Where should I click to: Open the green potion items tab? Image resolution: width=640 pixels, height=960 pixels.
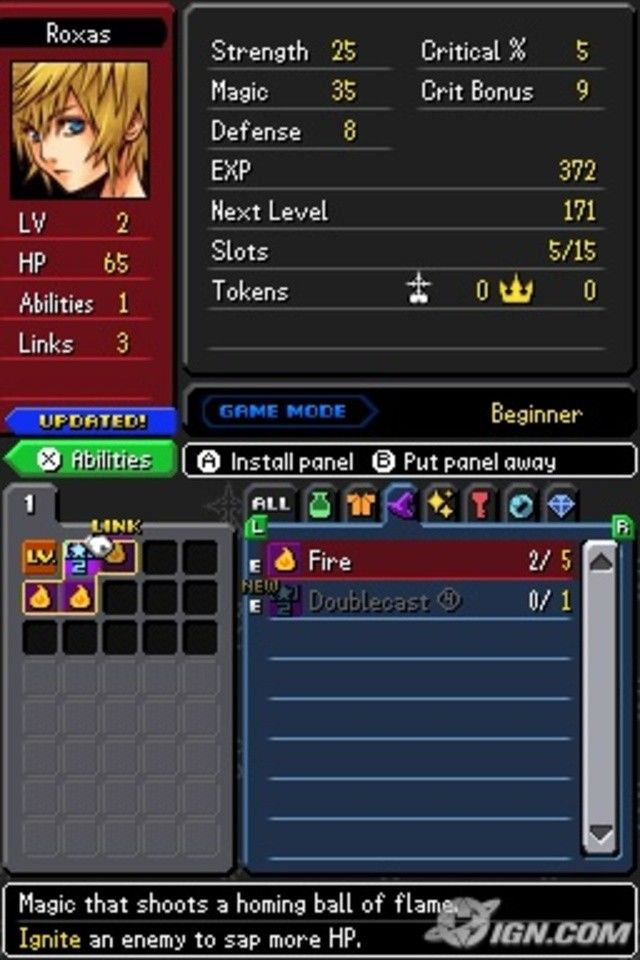pos(320,505)
